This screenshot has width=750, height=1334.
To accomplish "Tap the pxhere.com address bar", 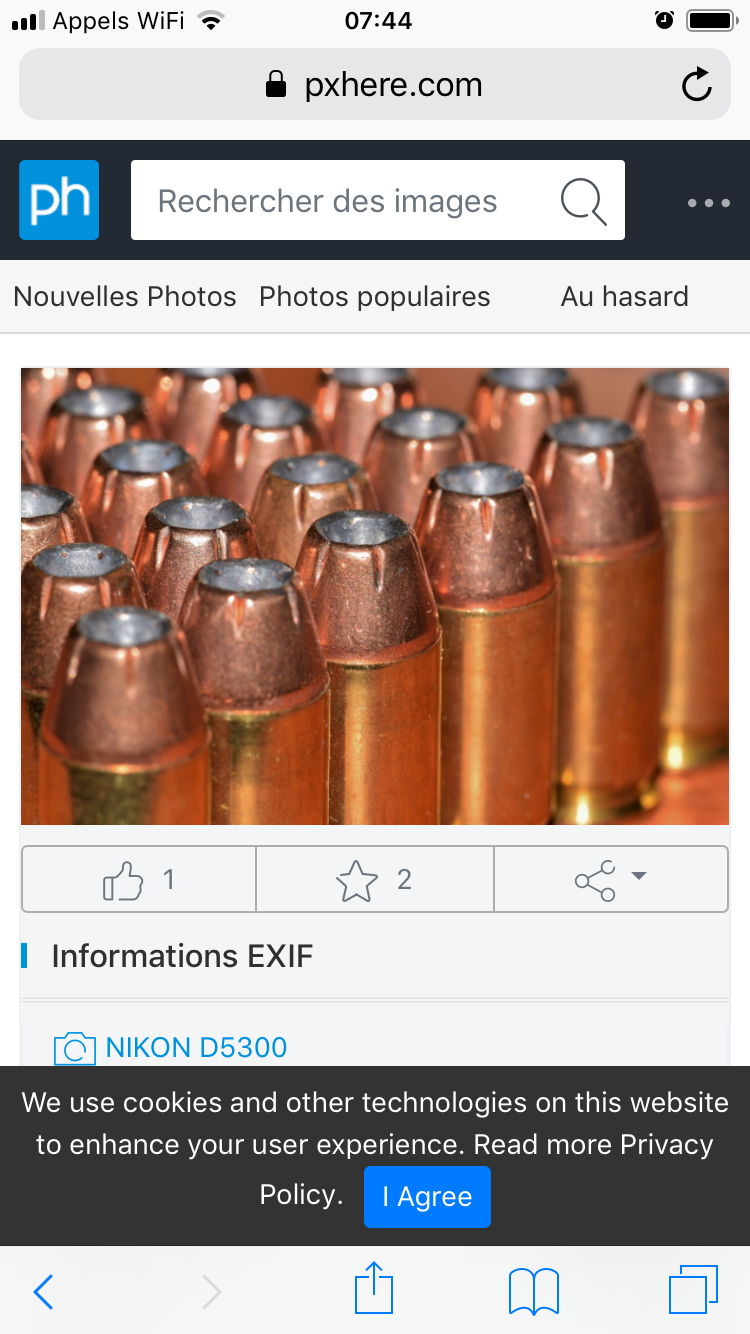I will tap(375, 85).
